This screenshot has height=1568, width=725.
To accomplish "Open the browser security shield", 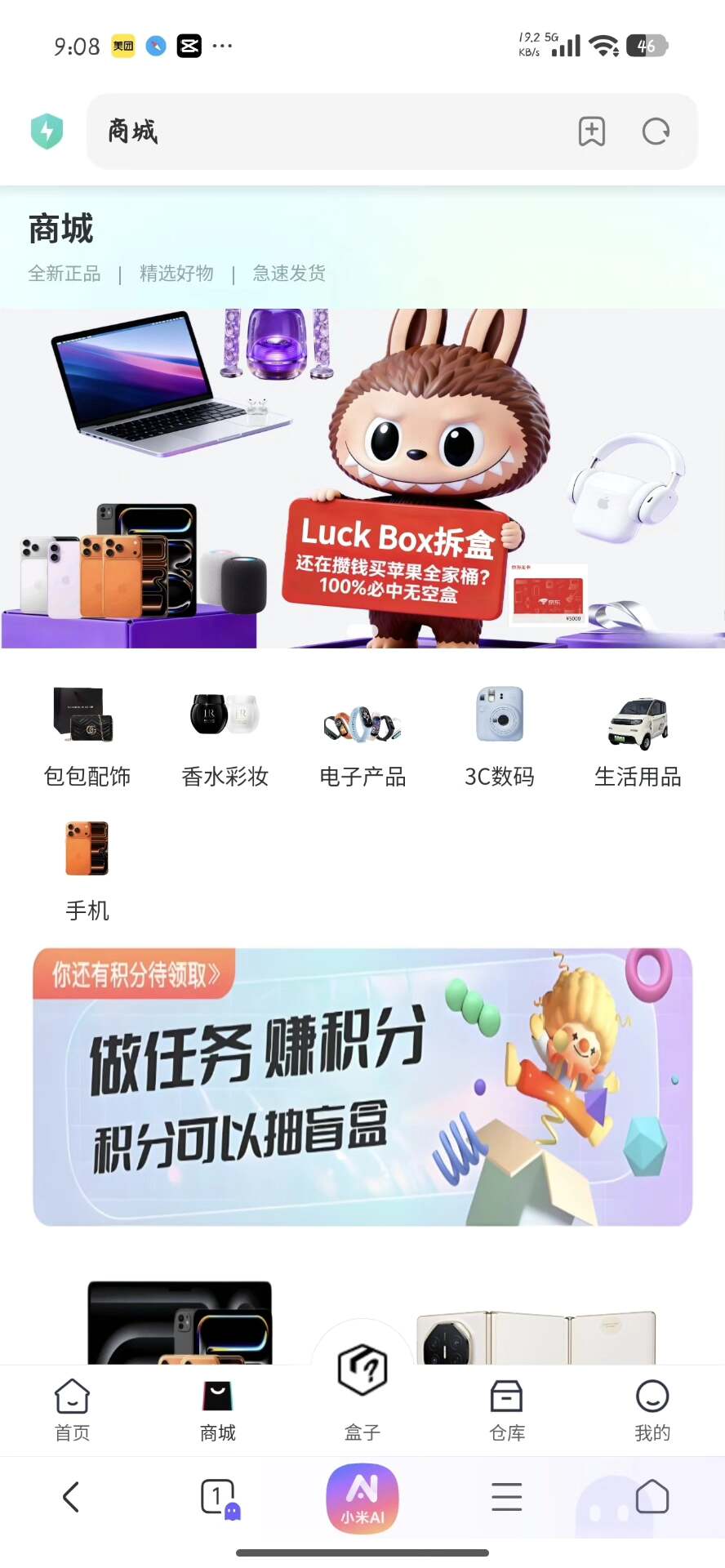I will pyautogui.click(x=47, y=131).
